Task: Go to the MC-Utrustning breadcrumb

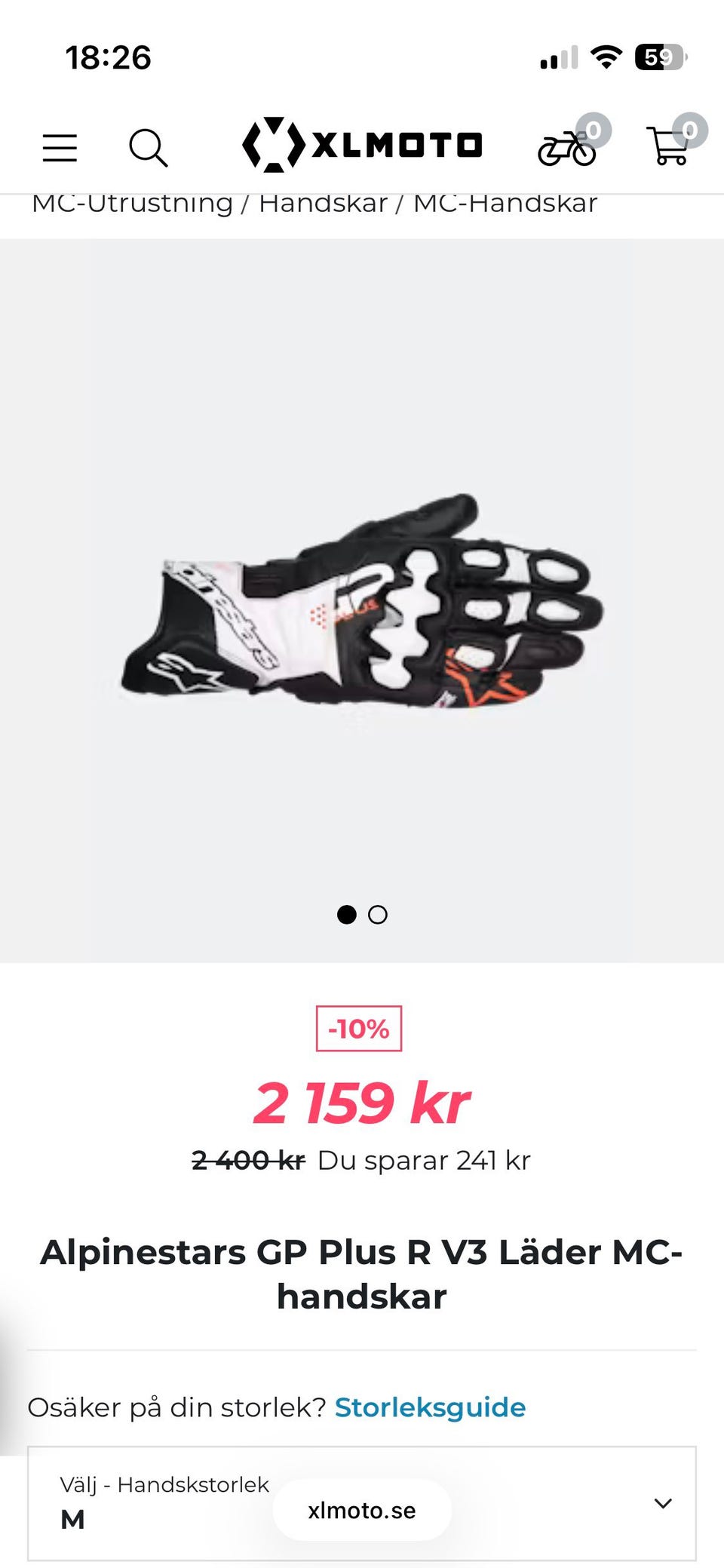Action: pyautogui.click(x=132, y=203)
